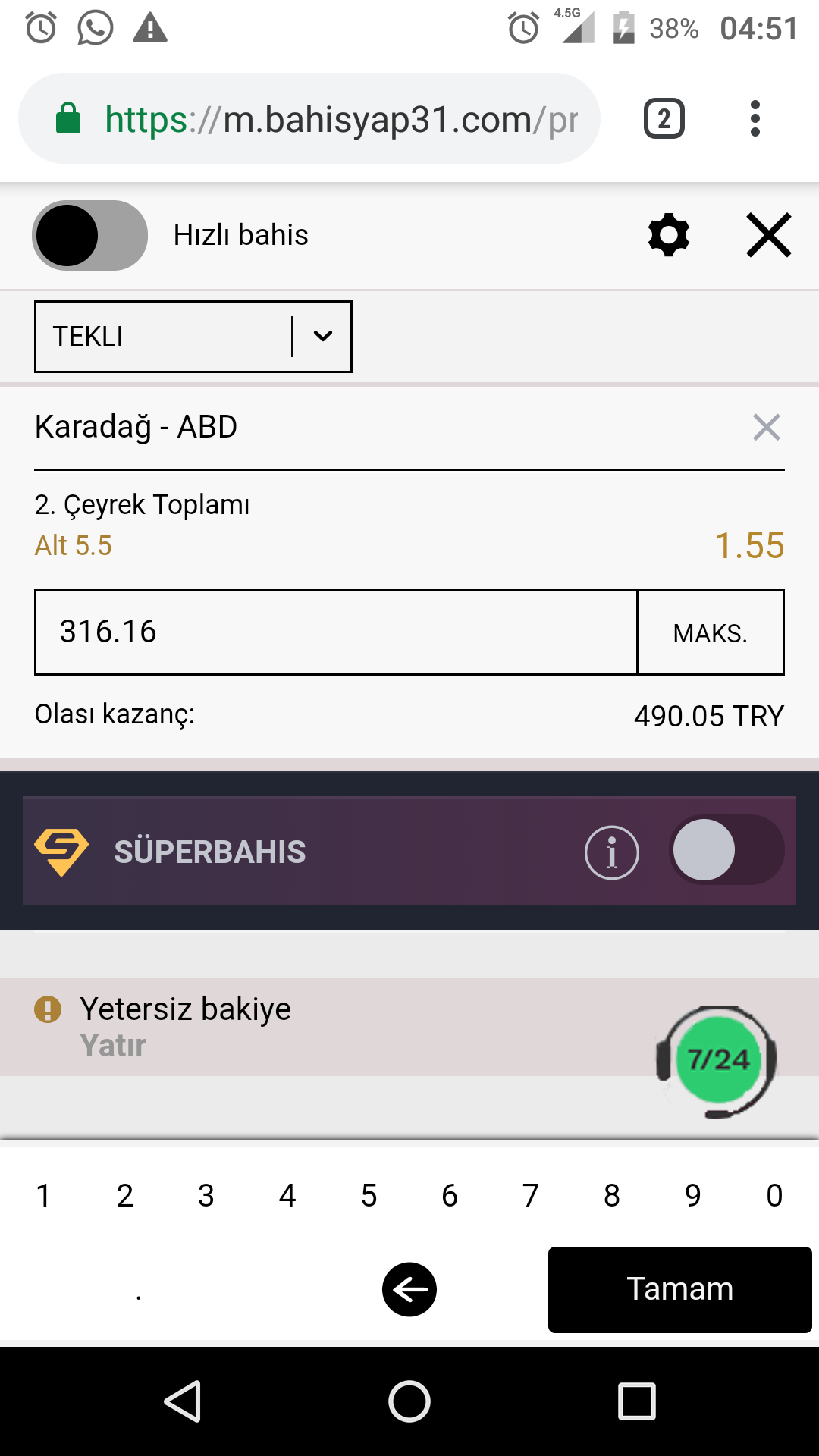Enable the SÜPERBAHIS switch

pyautogui.click(x=726, y=850)
